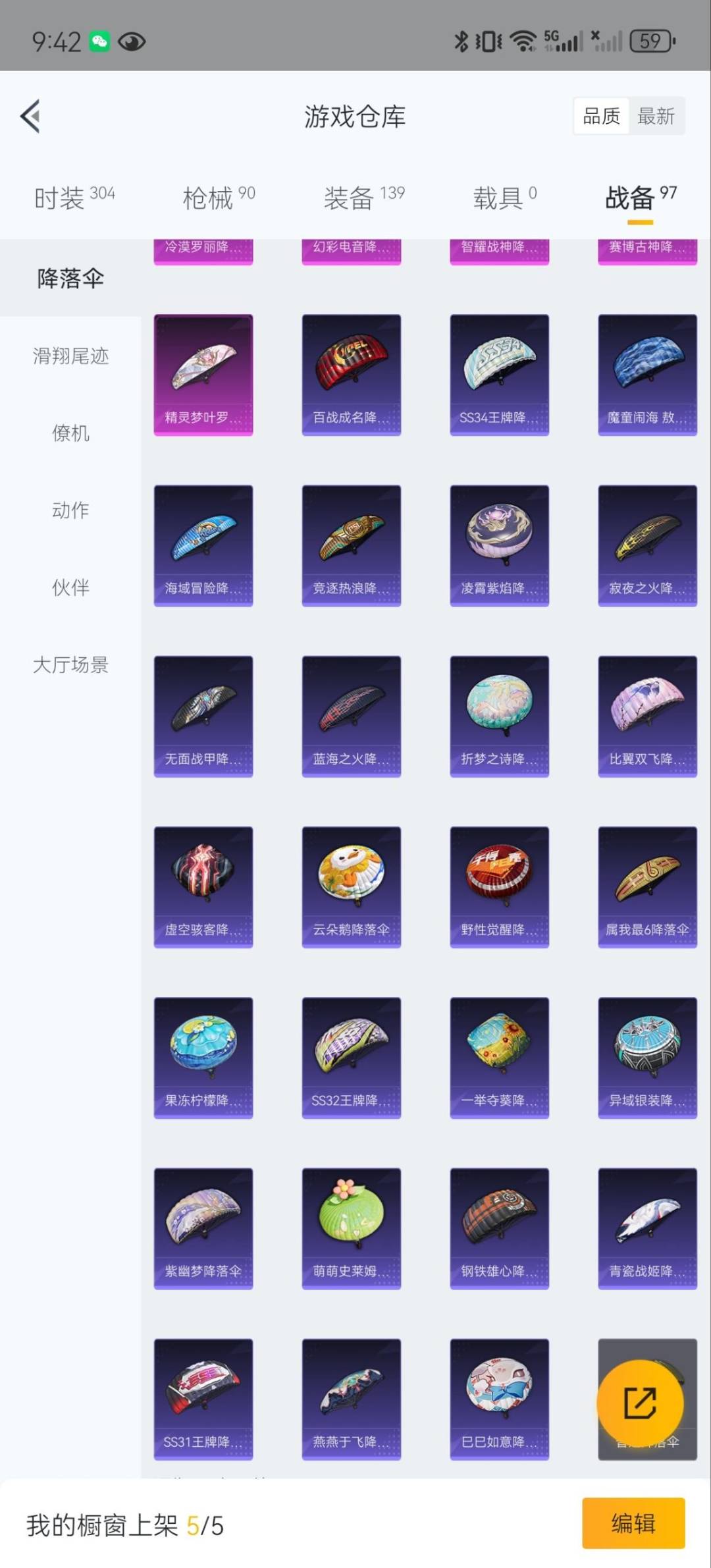Open the 僚机 category

pyautogui.click(x=70, y=433)
